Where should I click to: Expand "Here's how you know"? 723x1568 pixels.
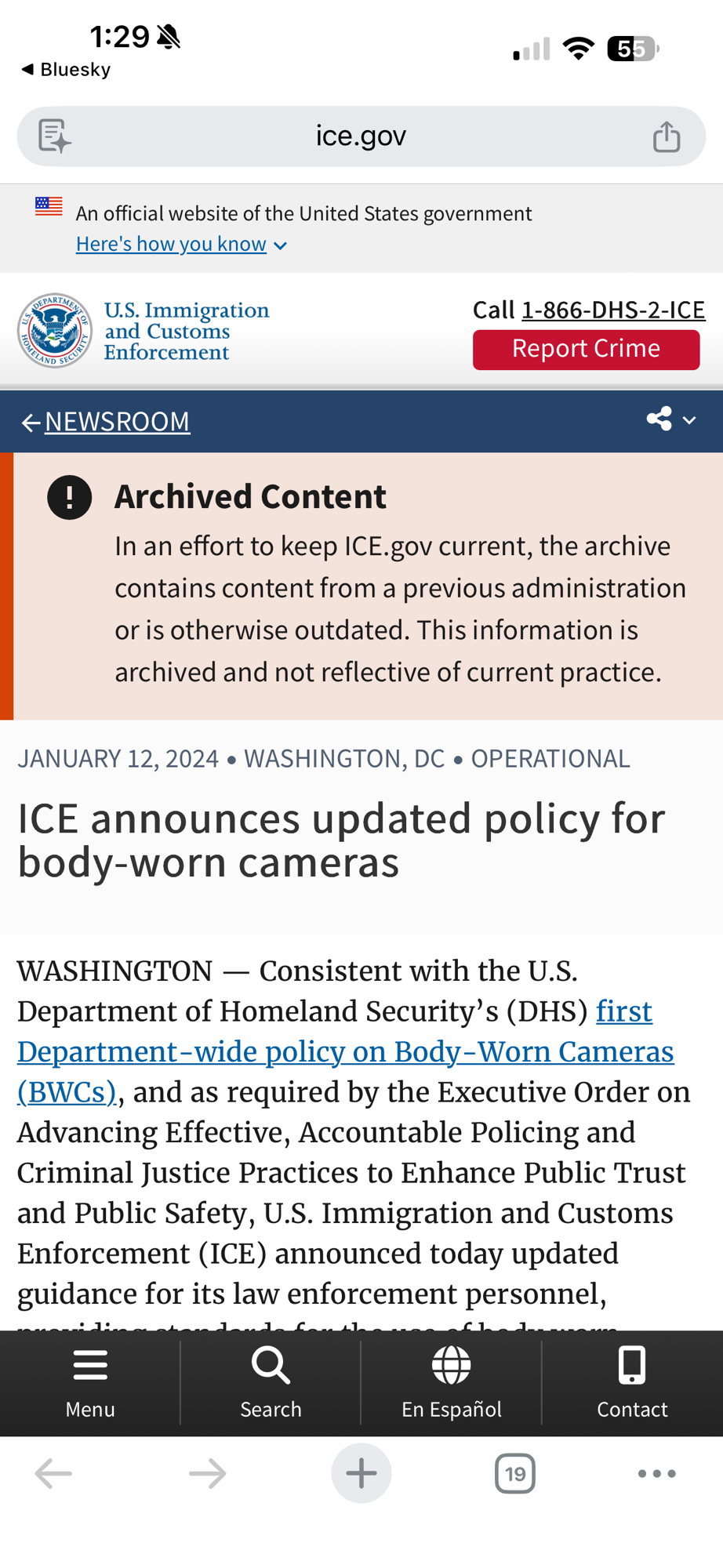coord(180,245)
